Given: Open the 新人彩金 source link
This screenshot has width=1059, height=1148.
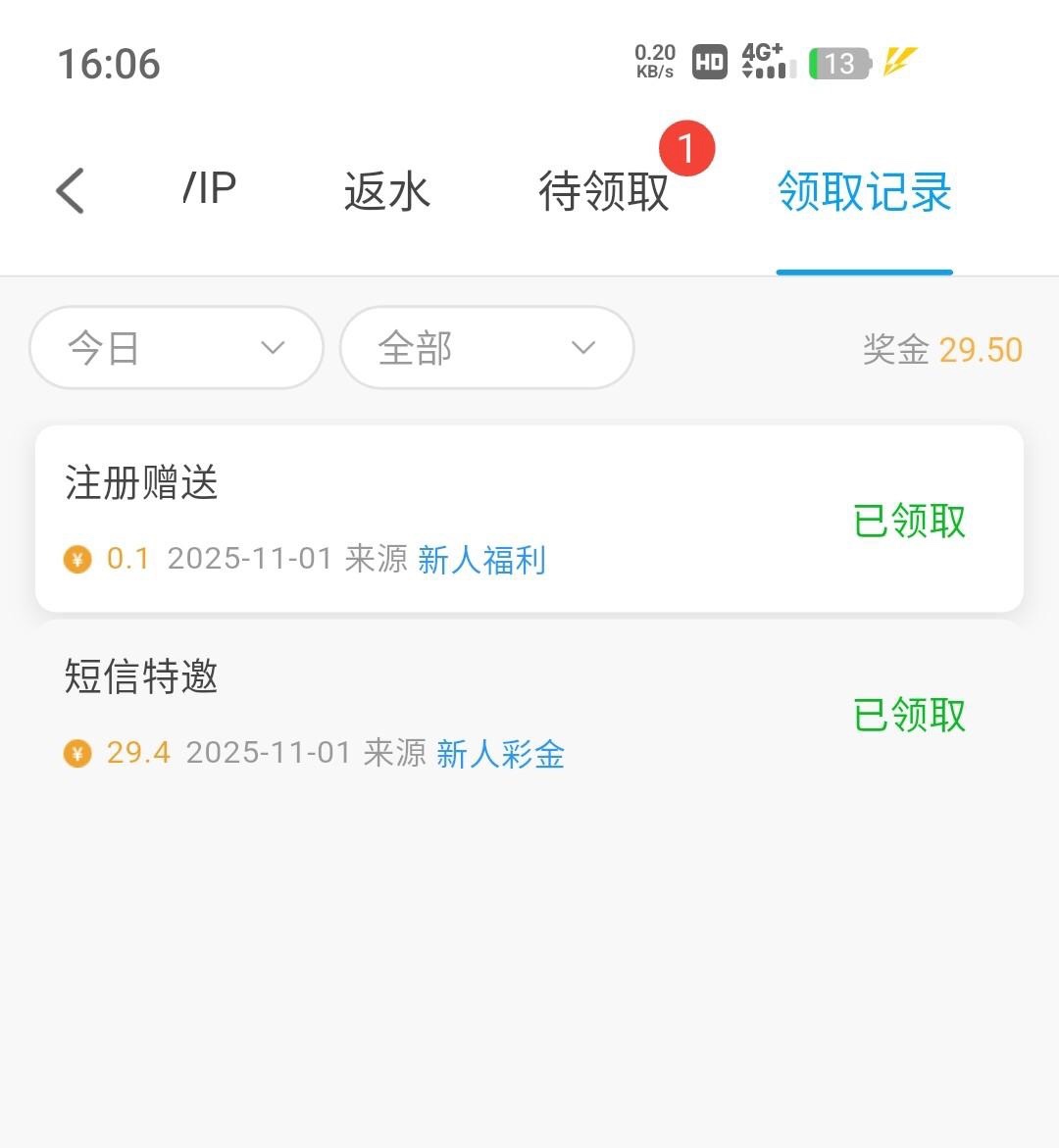Looking at the screenshot, I should (500, 754).
